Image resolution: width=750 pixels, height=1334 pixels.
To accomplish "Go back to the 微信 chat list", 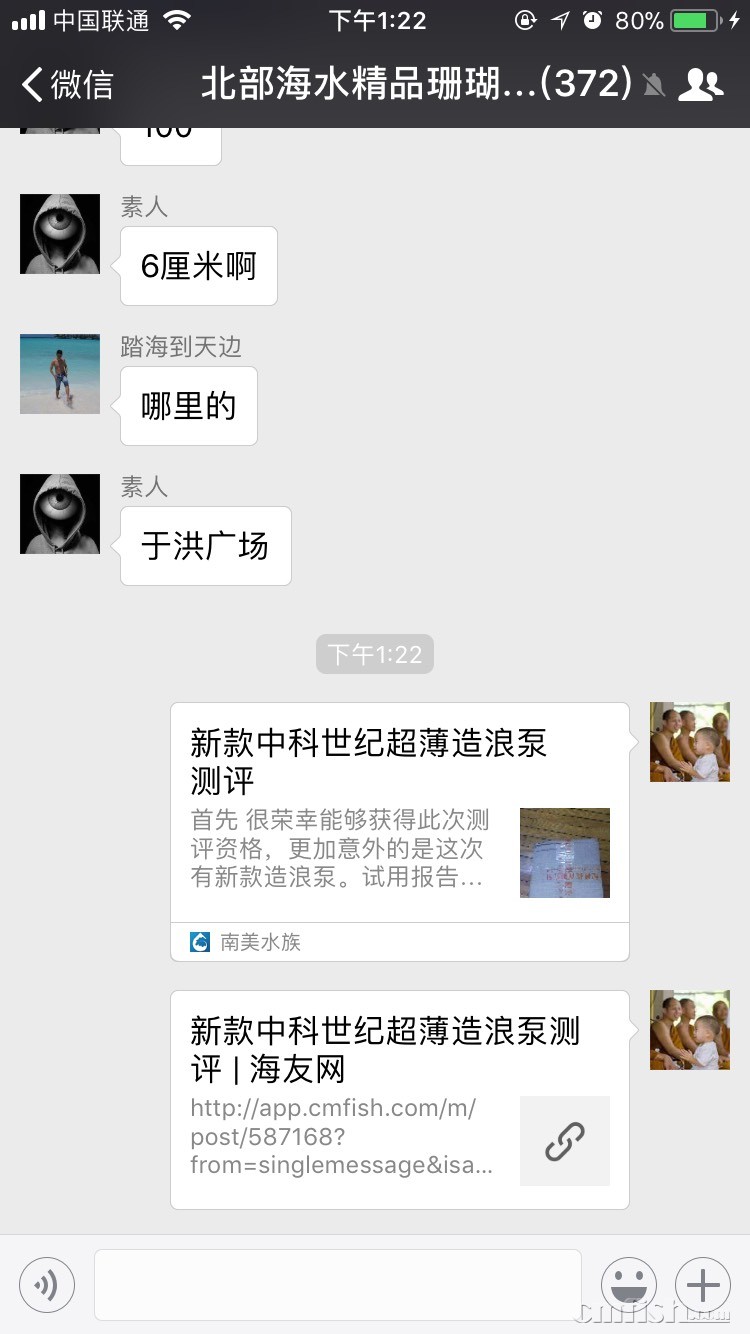I will (x=68, y=85).
